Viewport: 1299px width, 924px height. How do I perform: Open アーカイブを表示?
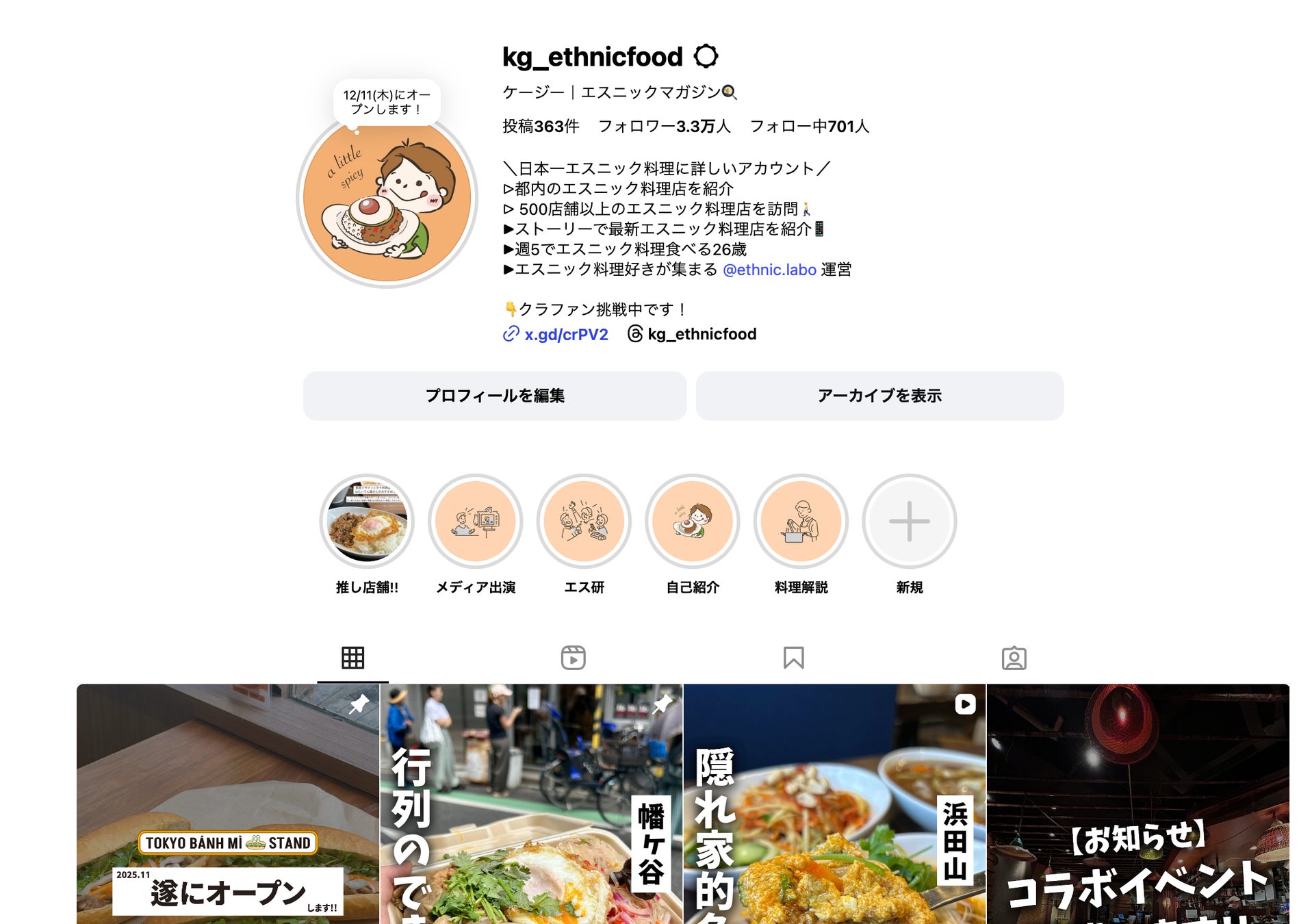879,396
